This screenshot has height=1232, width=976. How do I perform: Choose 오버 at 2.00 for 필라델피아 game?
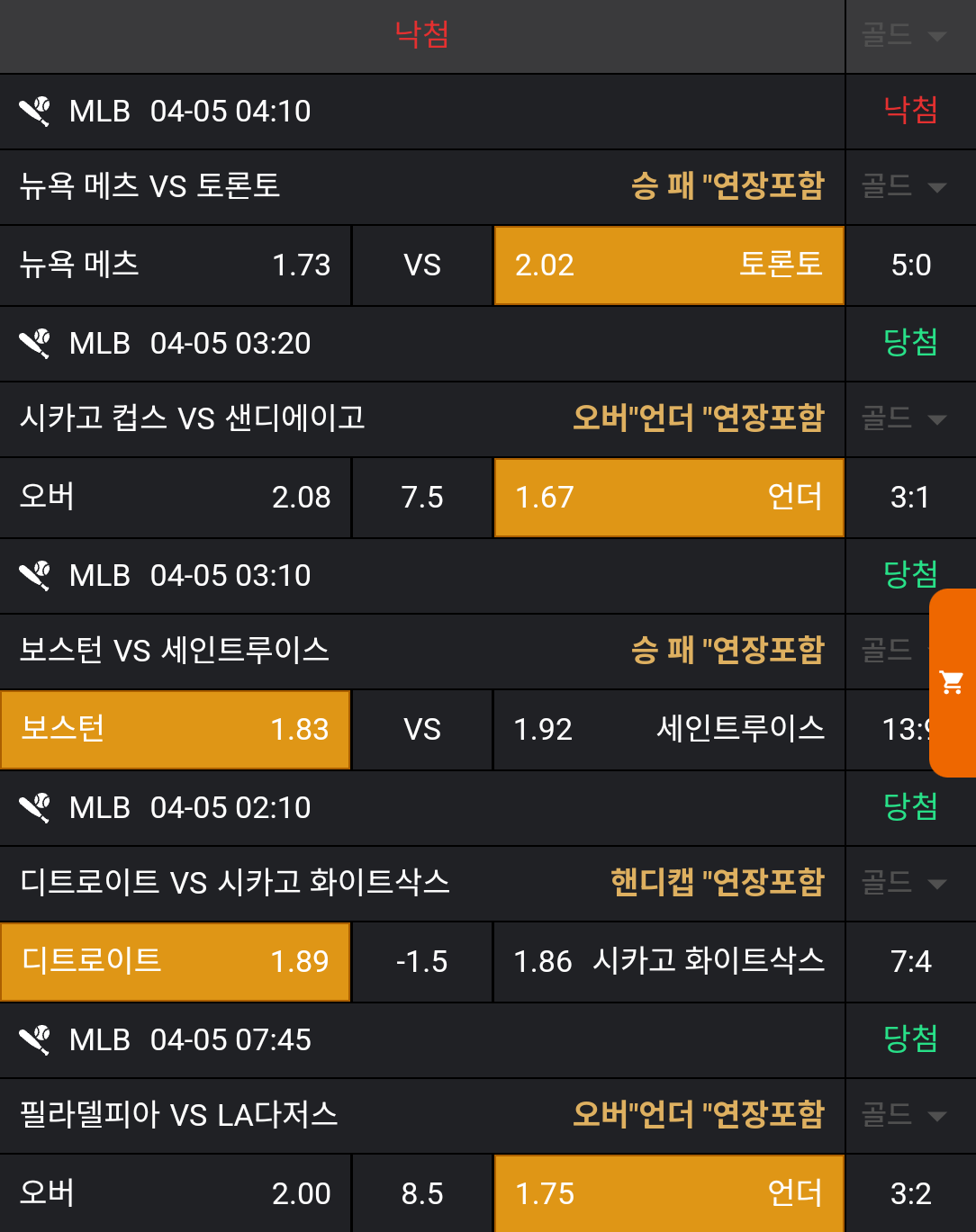(175, 1193)
